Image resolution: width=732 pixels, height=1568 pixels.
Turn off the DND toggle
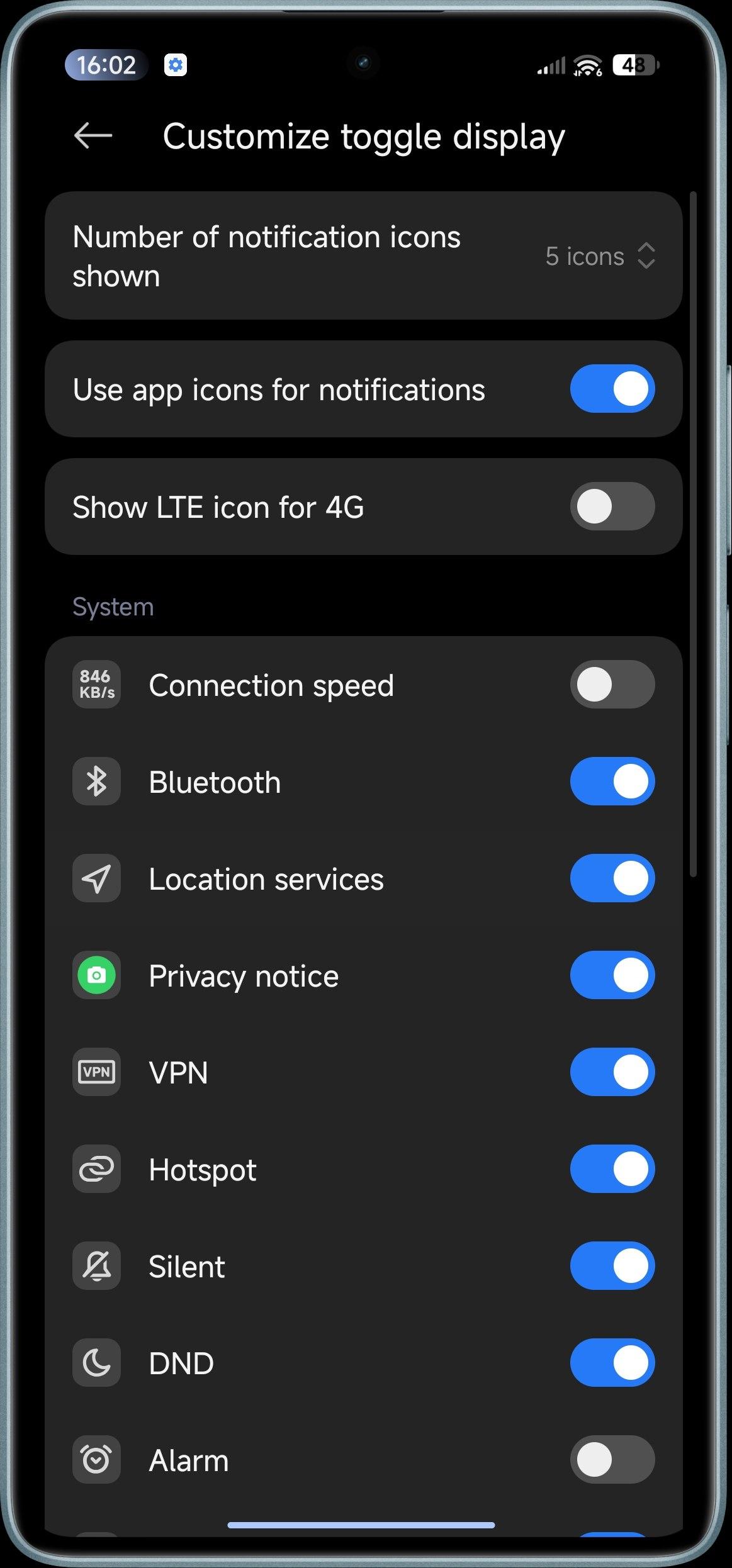612,1363
